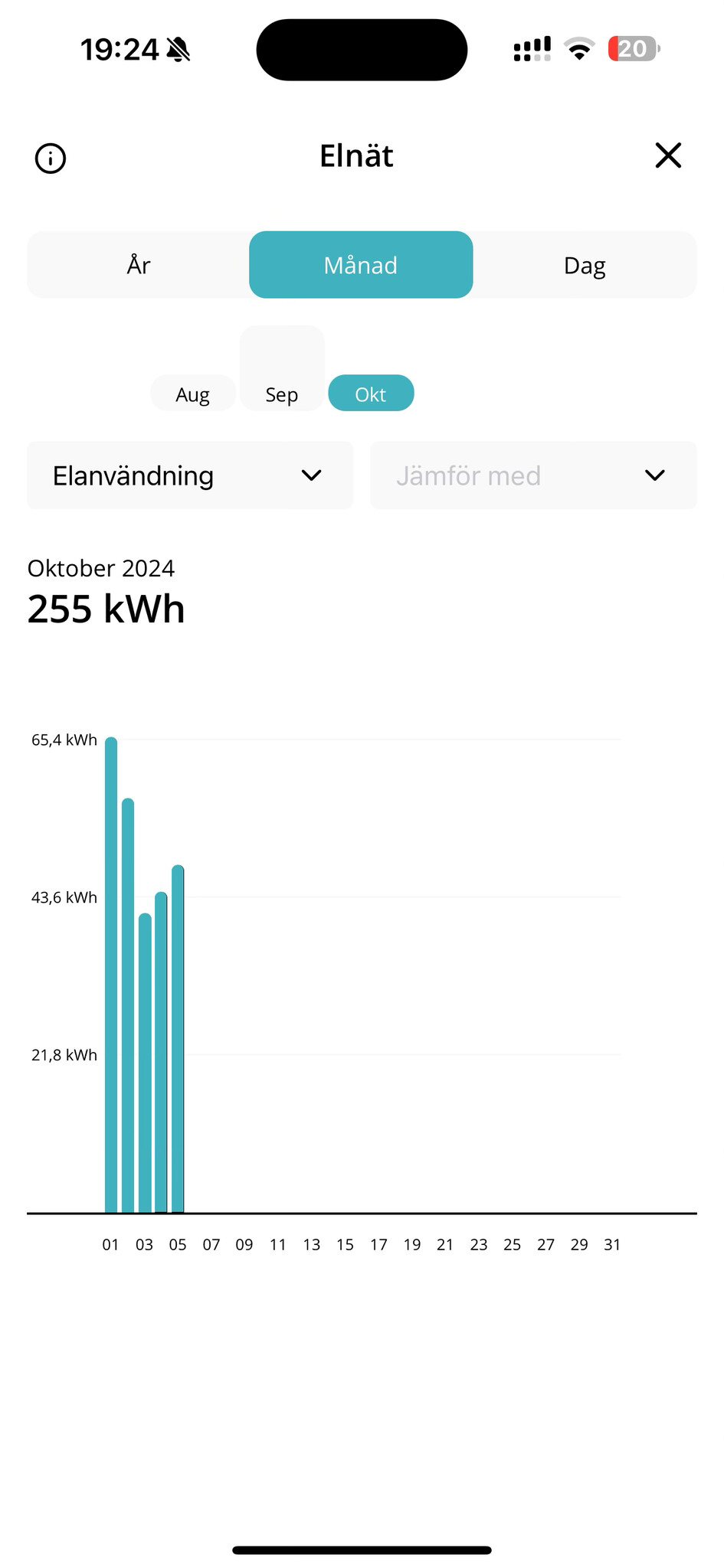Close the Elnät screen
724x1568 pixels.
[668, 155]
